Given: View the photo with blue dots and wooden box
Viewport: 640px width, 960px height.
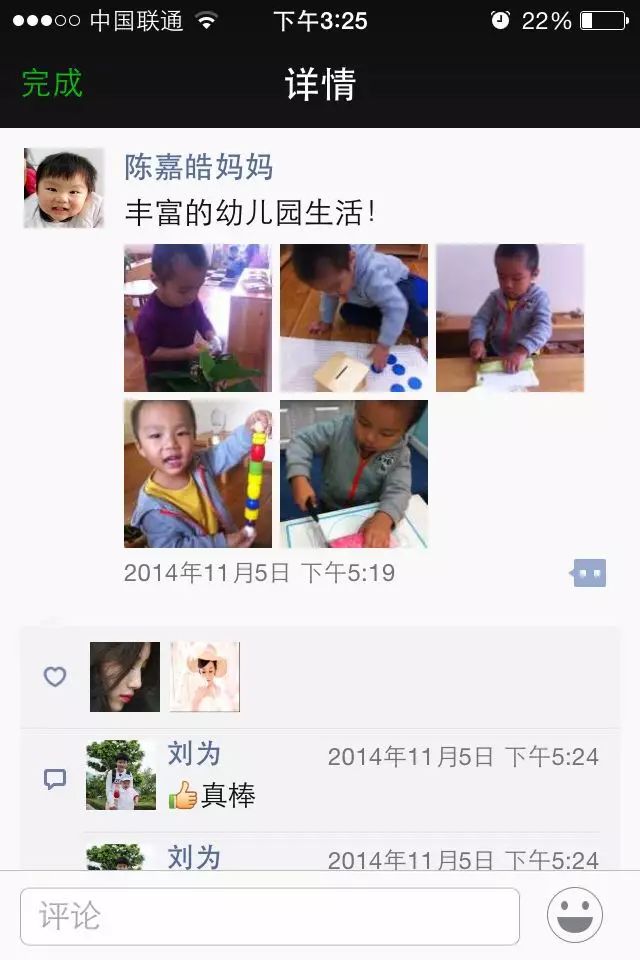Looking at the screenshot, I should tap(353, 317).
